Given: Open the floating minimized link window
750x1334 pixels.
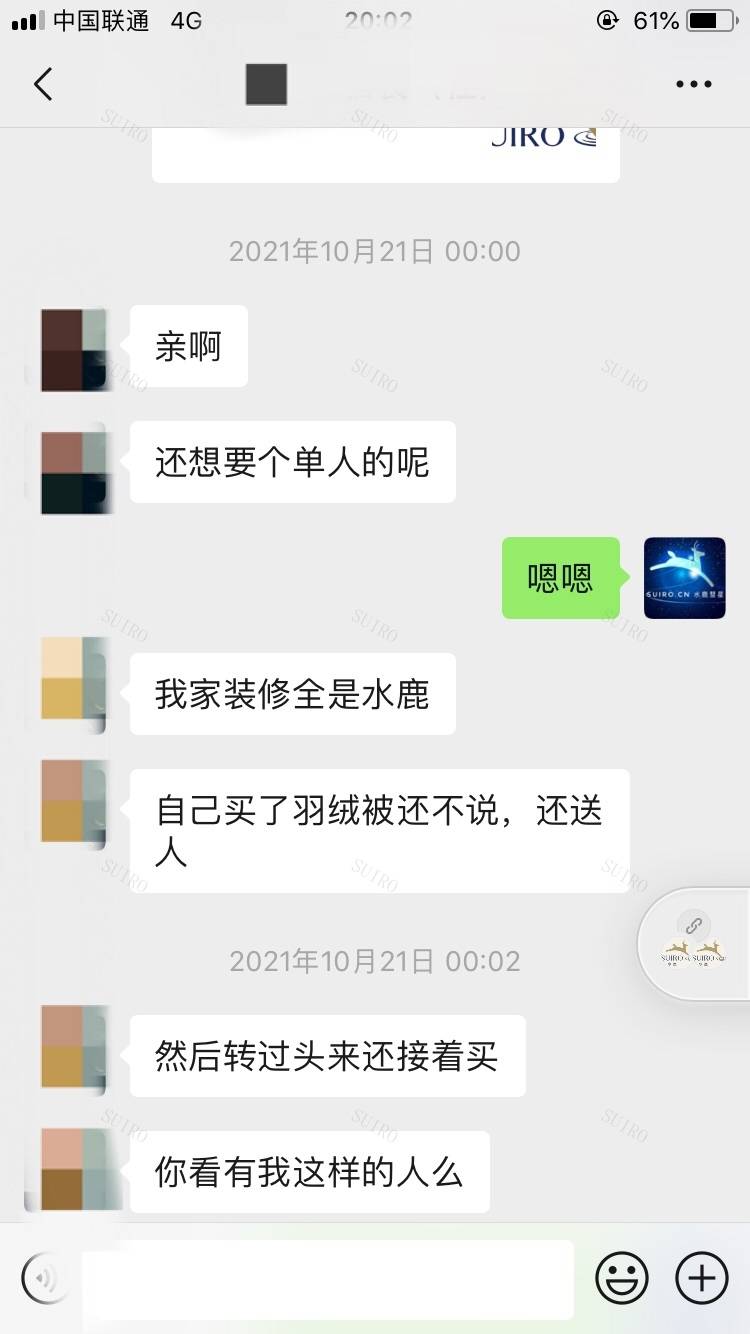Looking at the screenshot, I should 694,943.
